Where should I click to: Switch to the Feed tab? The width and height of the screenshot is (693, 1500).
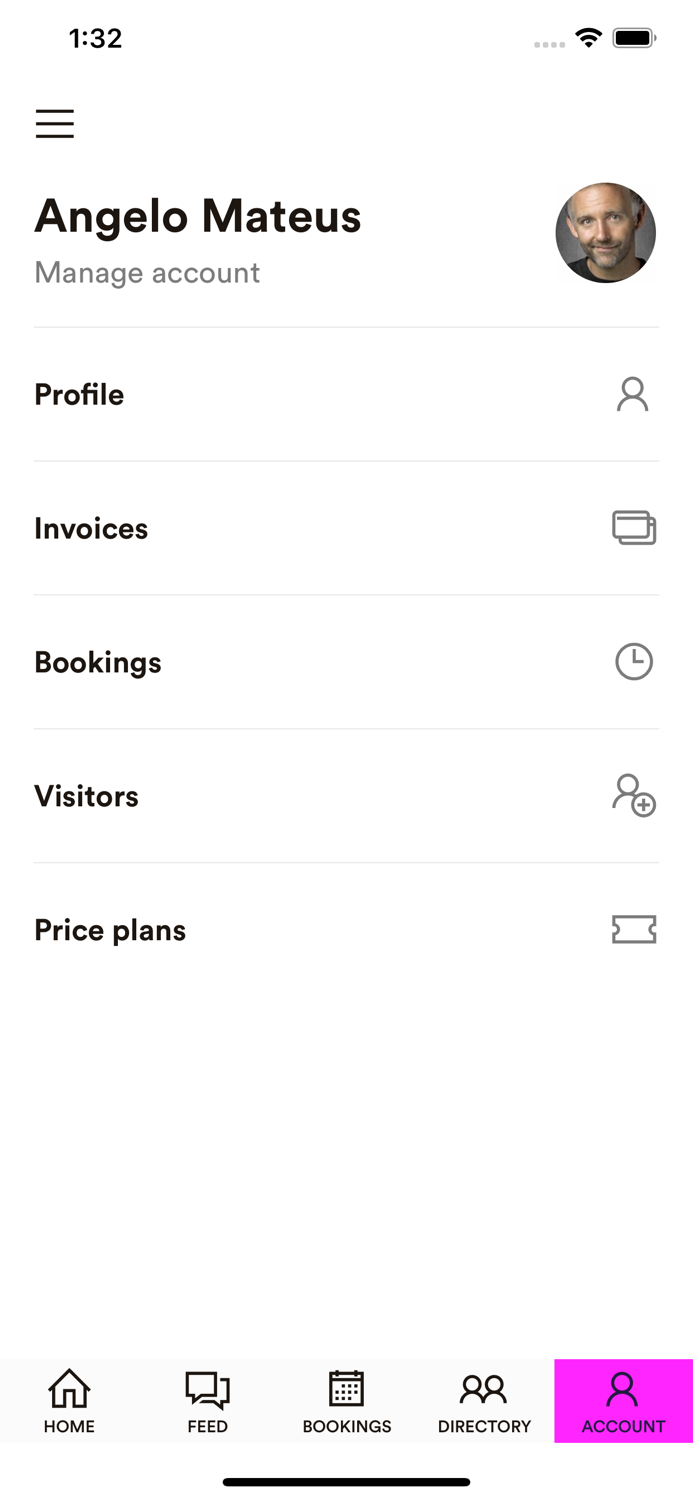208,1401
